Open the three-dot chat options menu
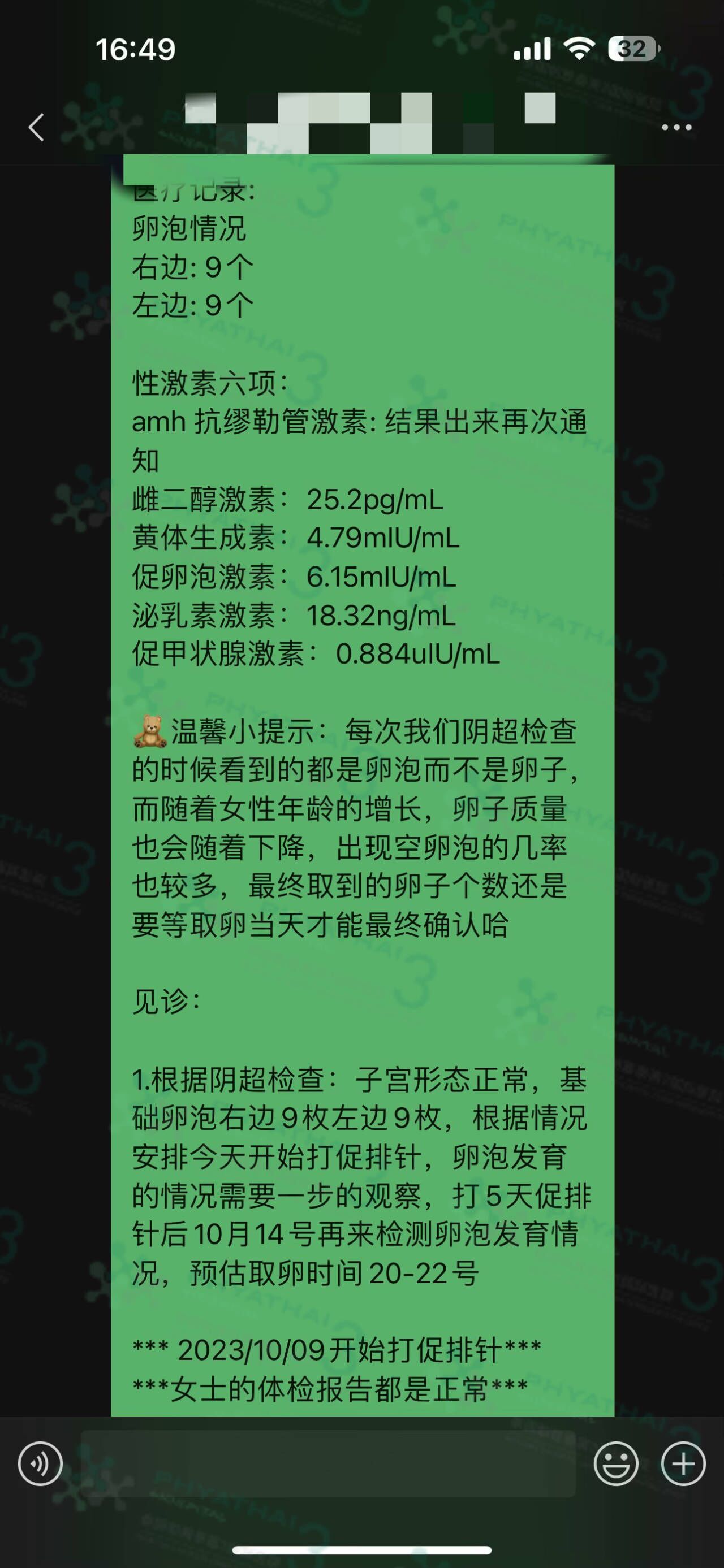Image resolution: width=724 pixels, height=1568 pixels. (x=676, y=127)
